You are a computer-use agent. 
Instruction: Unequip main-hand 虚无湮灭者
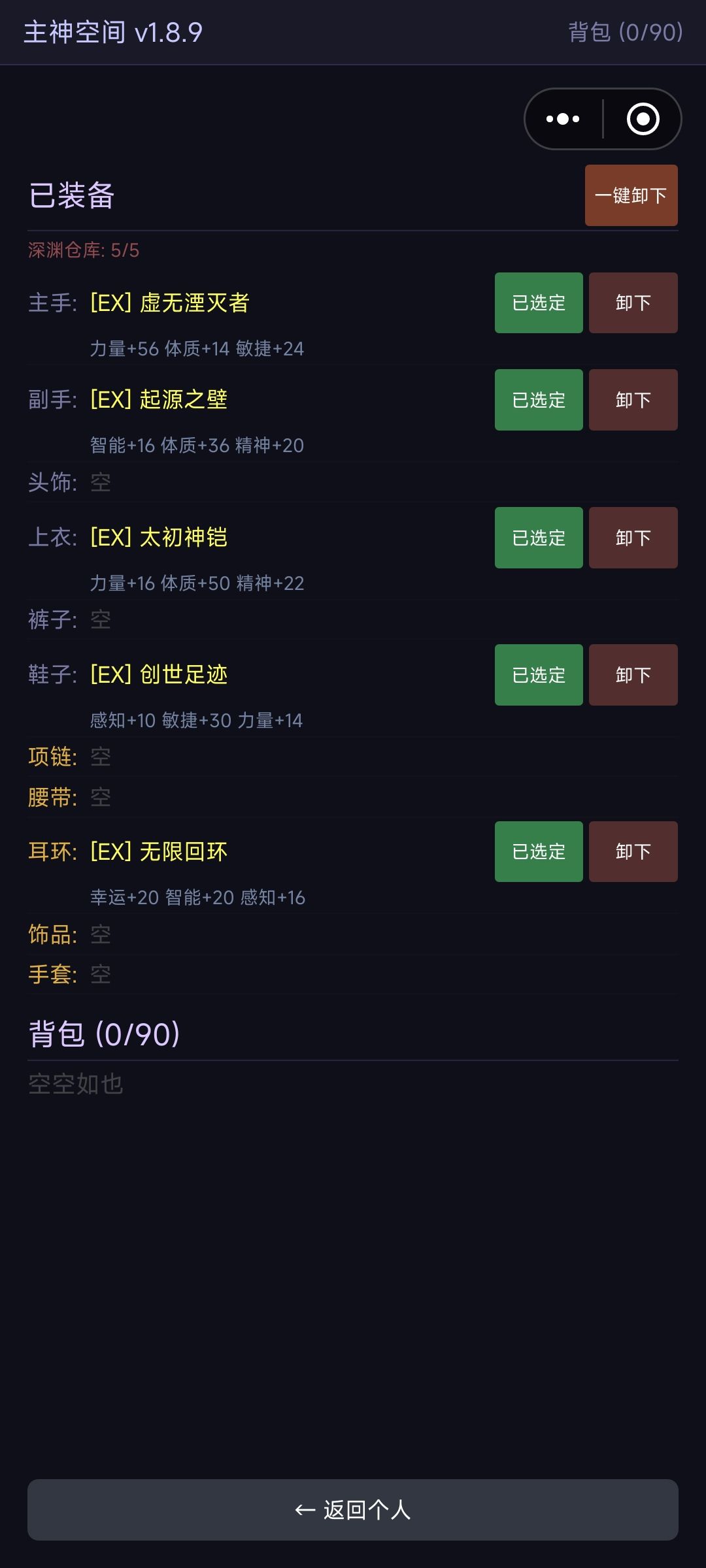[633, 302]
